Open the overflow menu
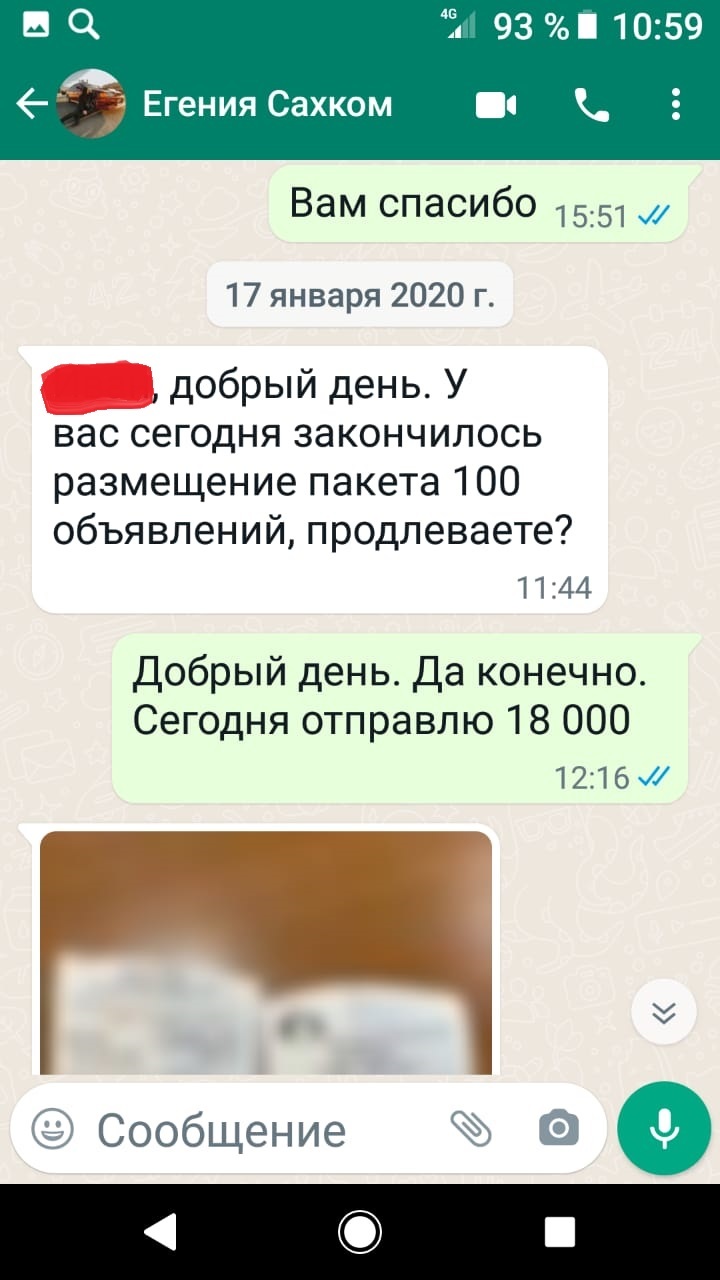Image resolution: width=720 pixels, height=1280 pixels. click(x=677, y=104)
